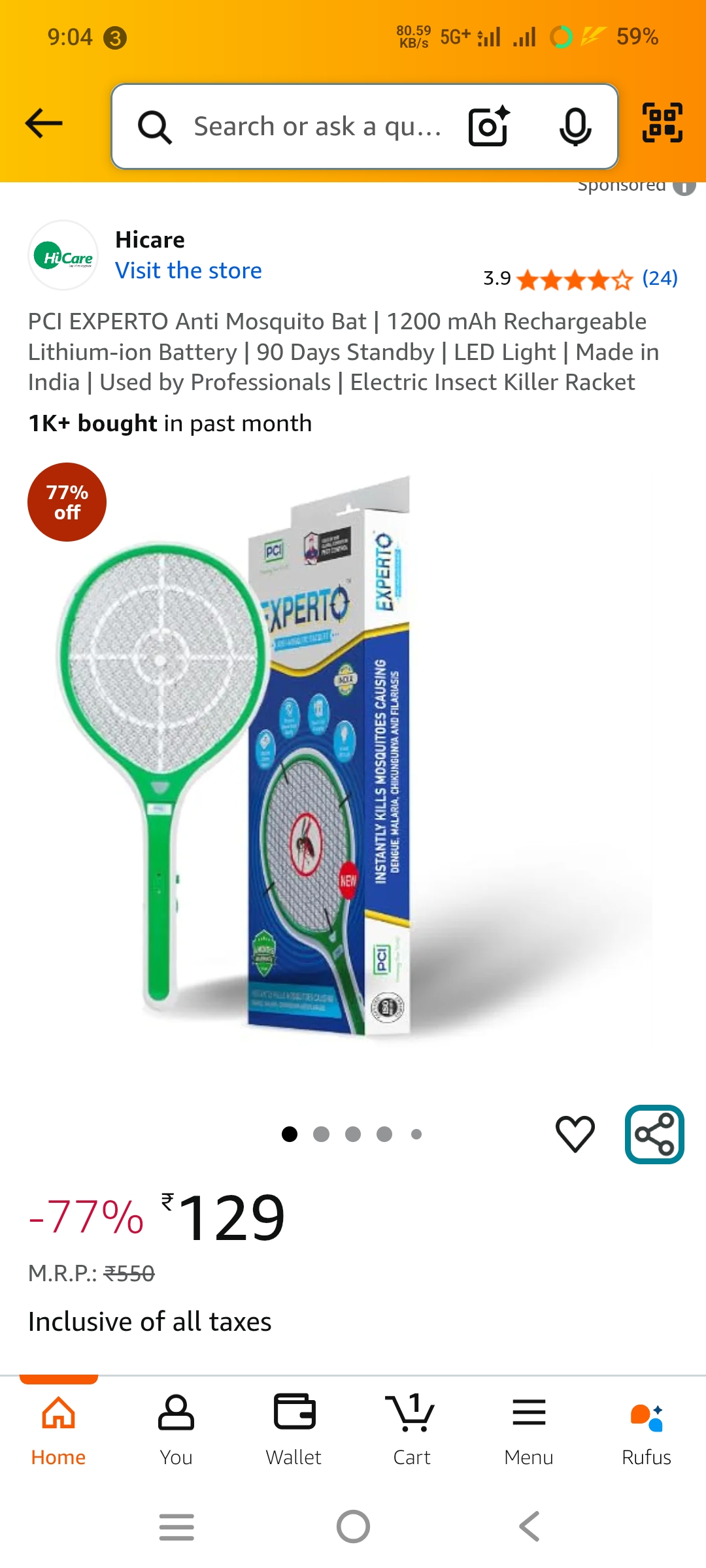
Task: Open camera lens search
Action: pyautogui.click(x=488, y=126)
